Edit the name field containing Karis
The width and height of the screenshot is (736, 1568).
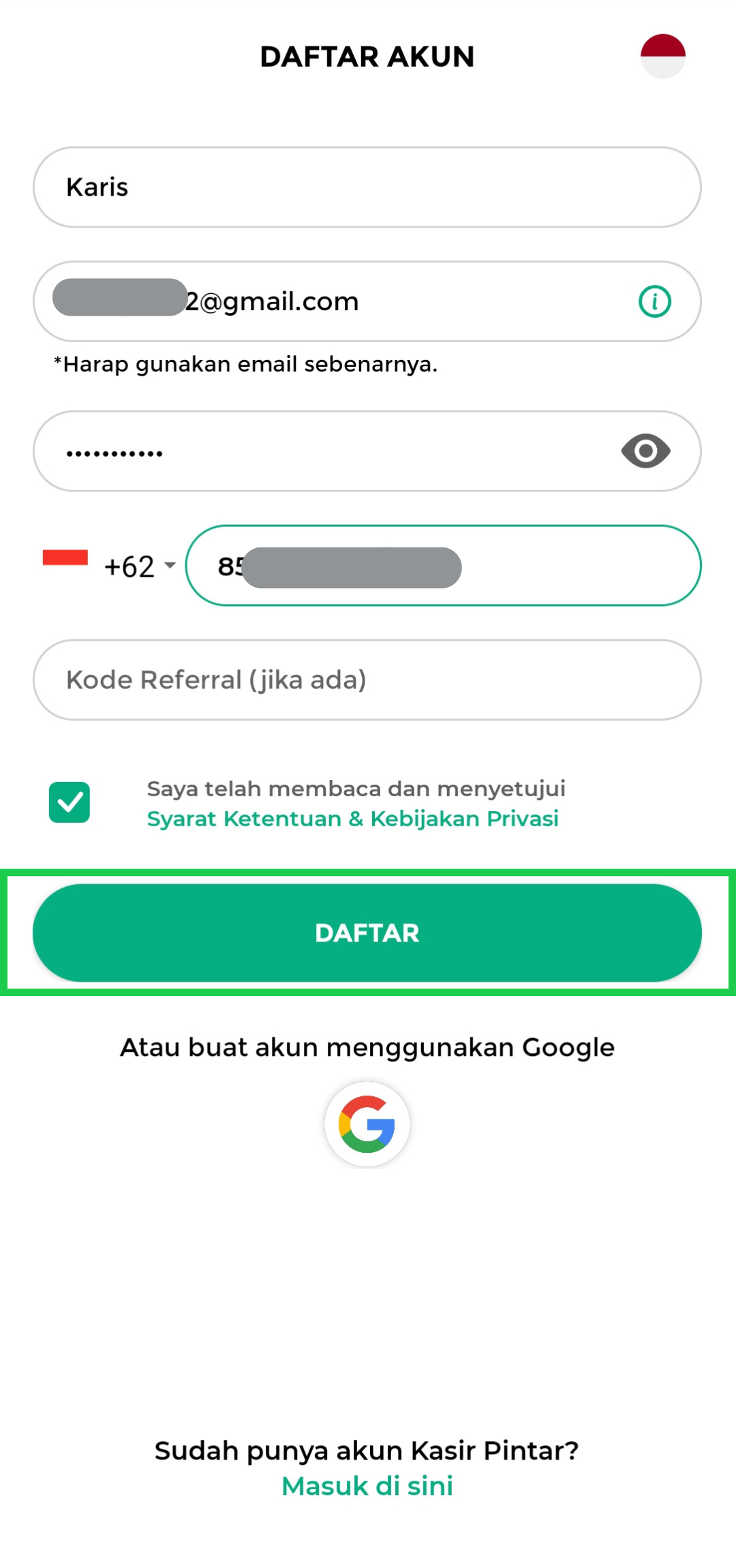click(x=367, y=187)
